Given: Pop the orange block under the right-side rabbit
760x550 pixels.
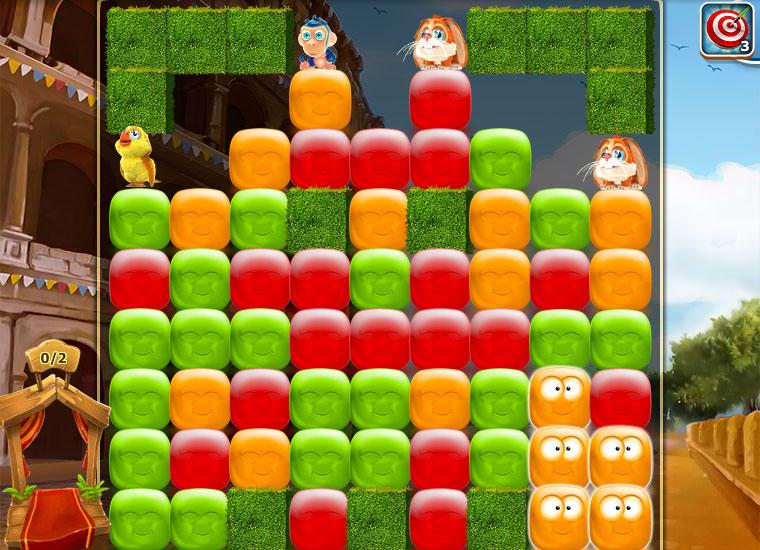Looking at the screenshot, I should pyautogui.click(x=619, y=218).
